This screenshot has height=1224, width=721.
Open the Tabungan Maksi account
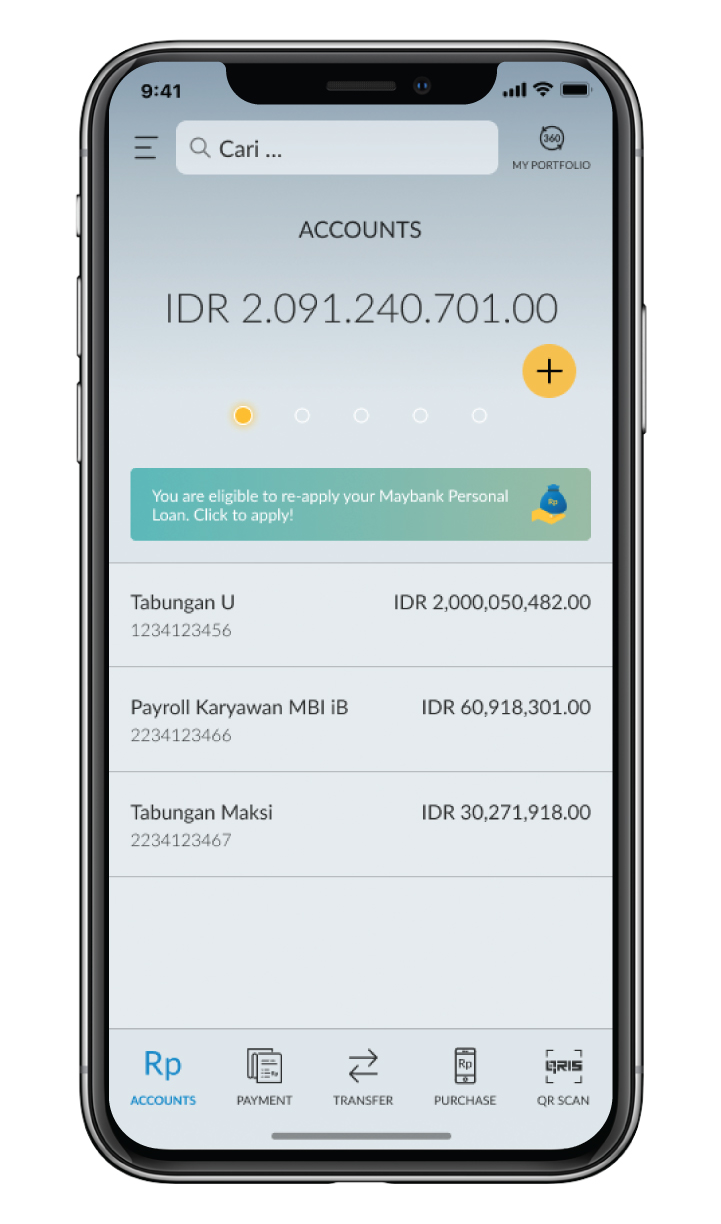(360, 825)
